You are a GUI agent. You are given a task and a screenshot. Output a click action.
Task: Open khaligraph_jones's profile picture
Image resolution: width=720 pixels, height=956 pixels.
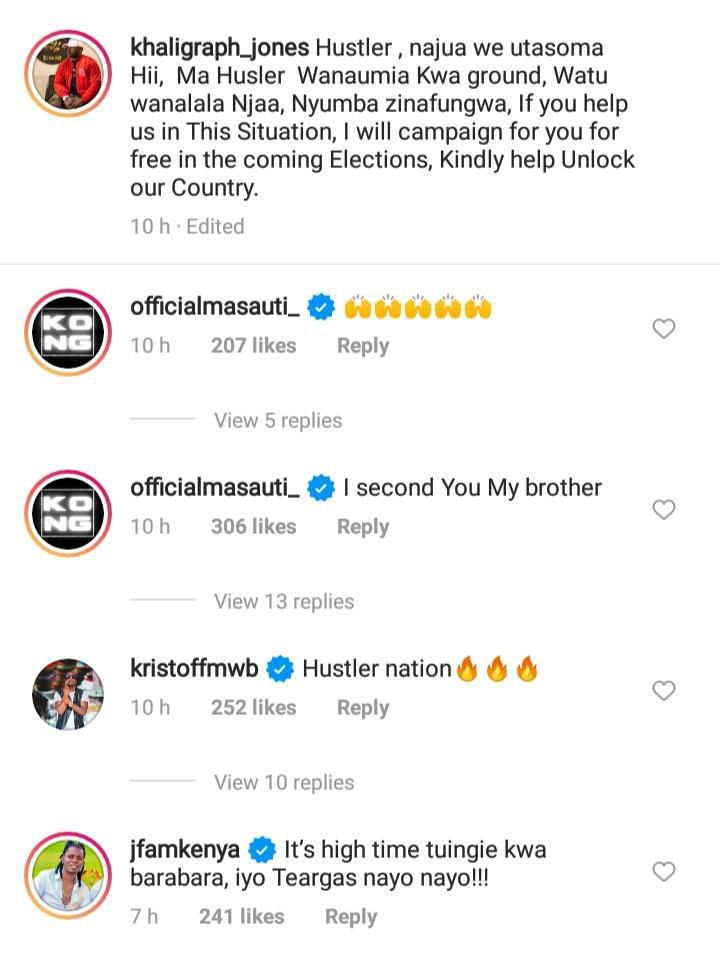68,74
